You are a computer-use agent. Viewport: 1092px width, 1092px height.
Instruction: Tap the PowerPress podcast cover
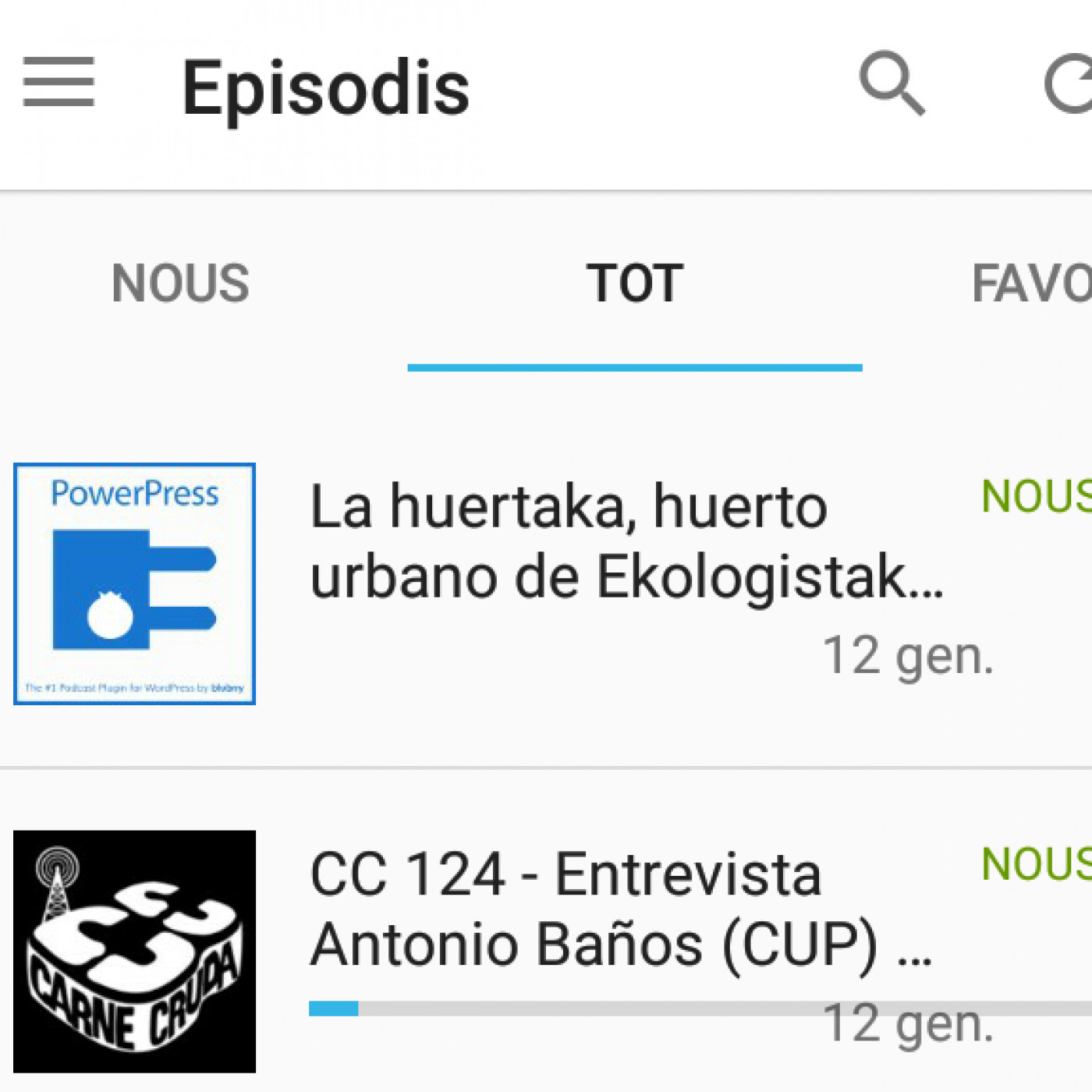134,583
